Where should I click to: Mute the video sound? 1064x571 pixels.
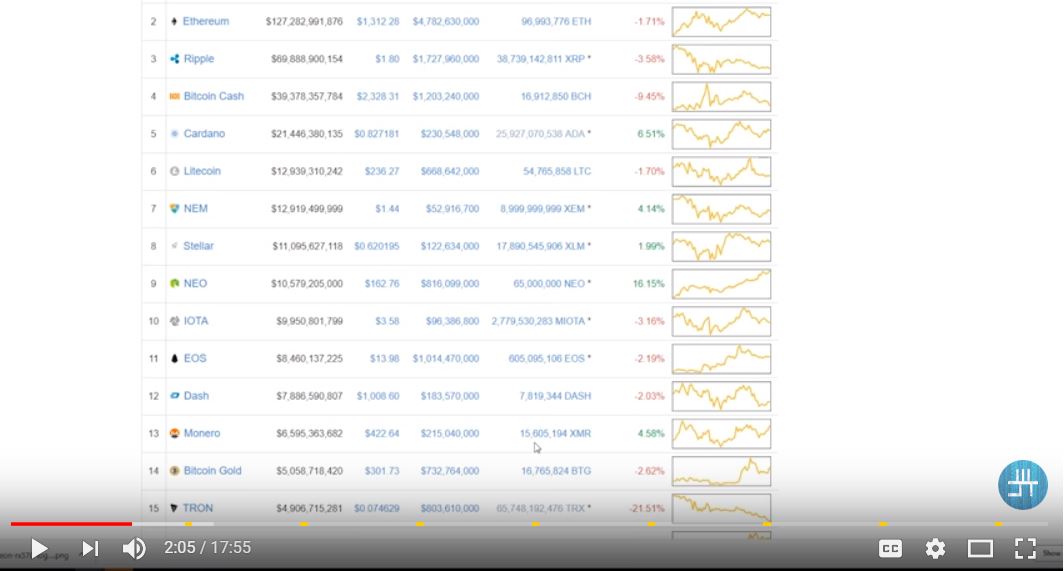(x=134, y=548)
